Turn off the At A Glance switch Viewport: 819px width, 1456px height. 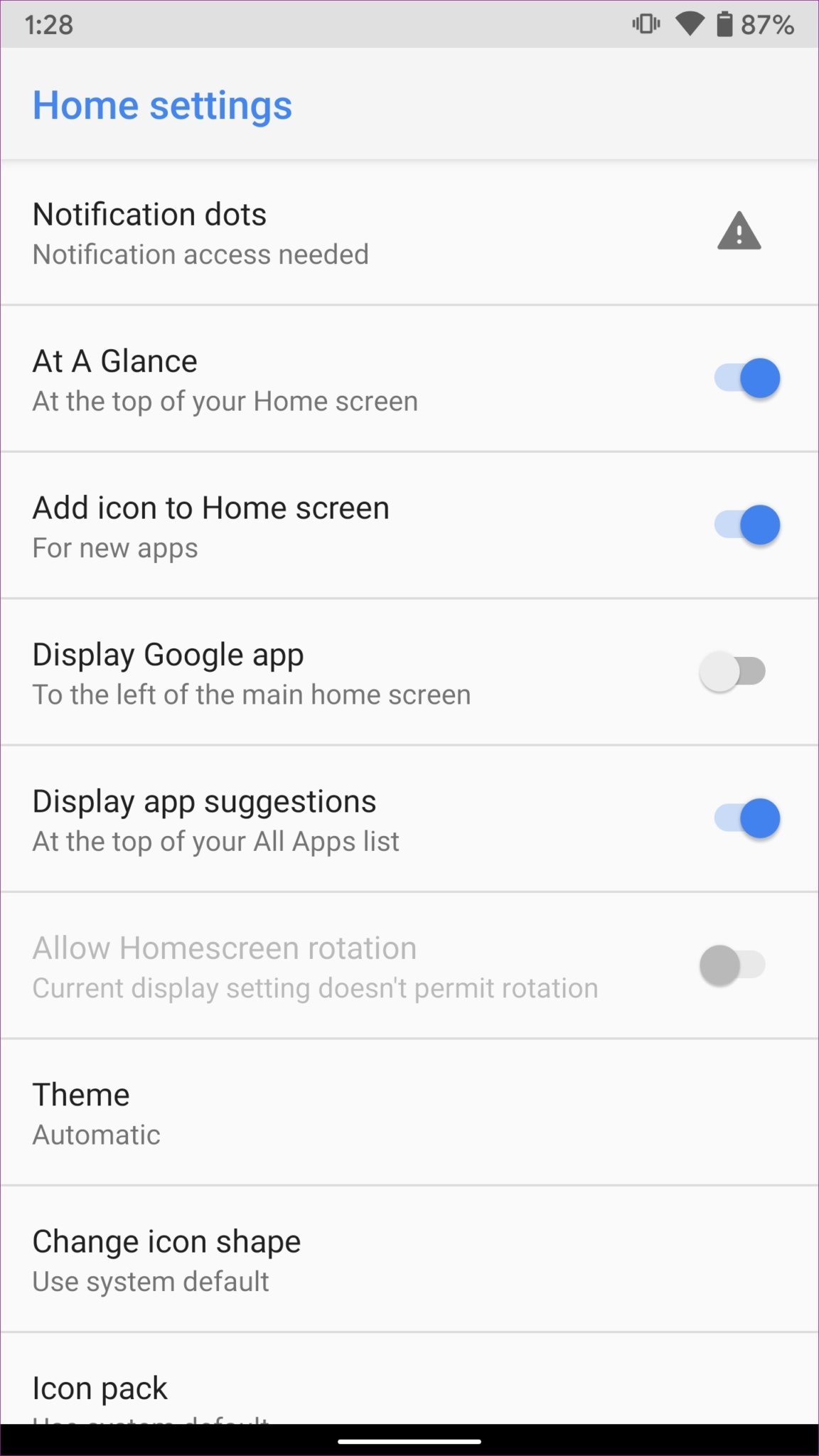[747, 378]
